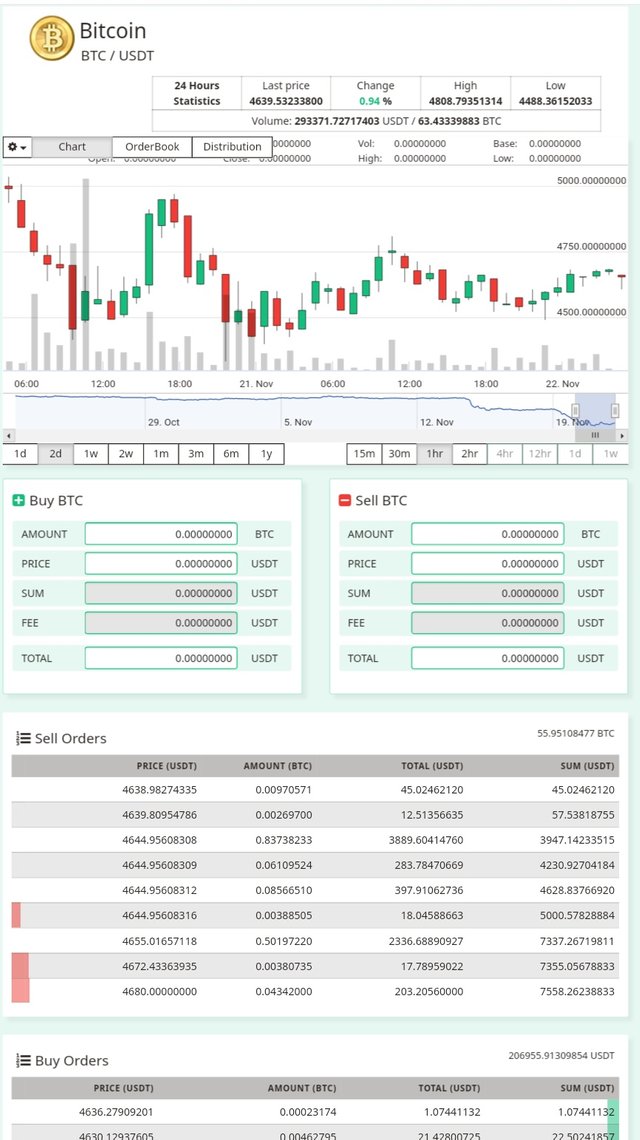The image size is (640, 1140).
Task: Select the 15m candle interval
Action: pyautogui.click(x=364, y=454)
